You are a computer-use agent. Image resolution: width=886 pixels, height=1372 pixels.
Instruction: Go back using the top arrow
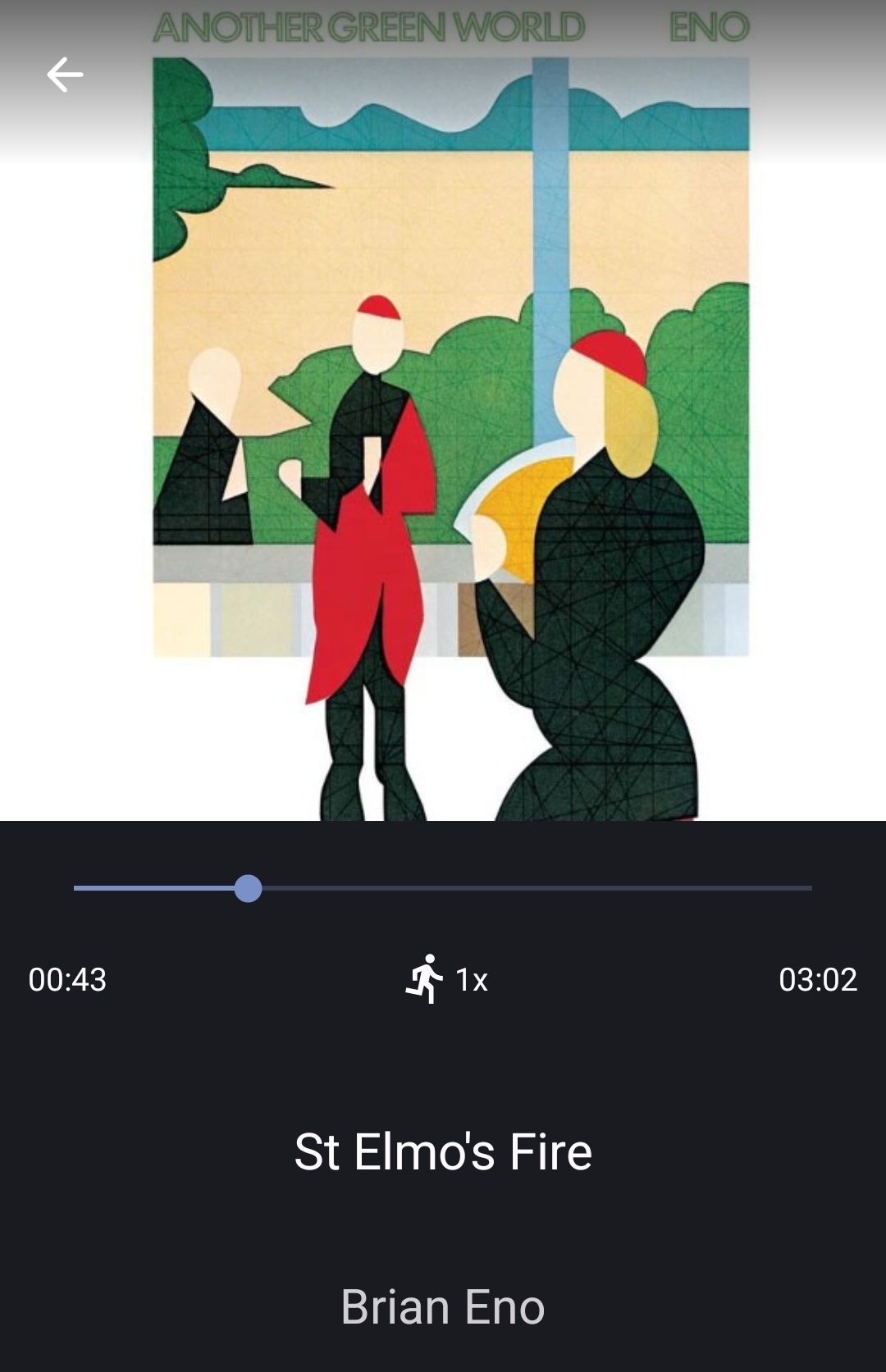pyautogui.click(x=65, y=75)
